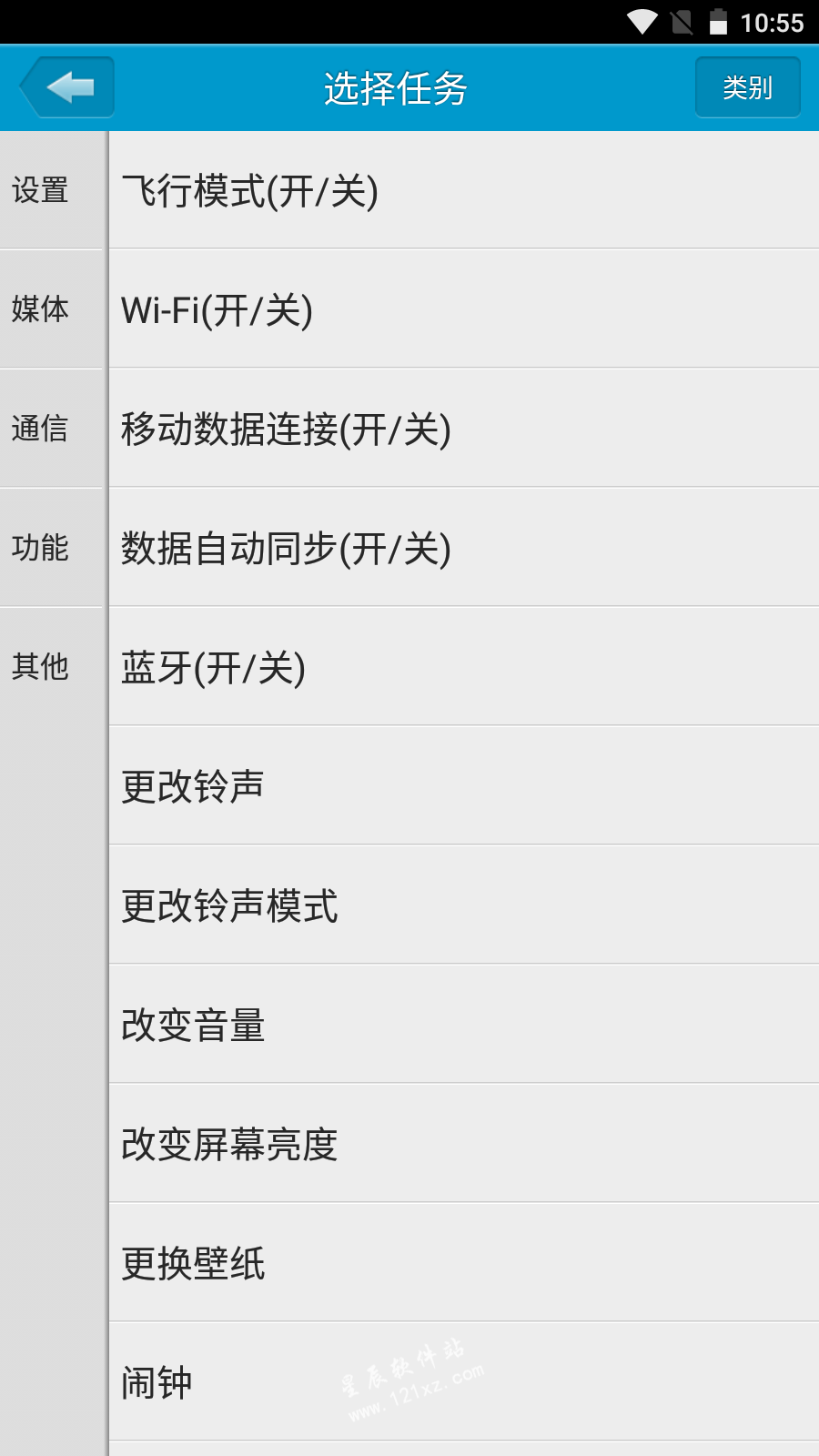Viewport: 819px width, 1456px height.
Task: Choose the 闹钟 task
Action: click(463, 1383)
